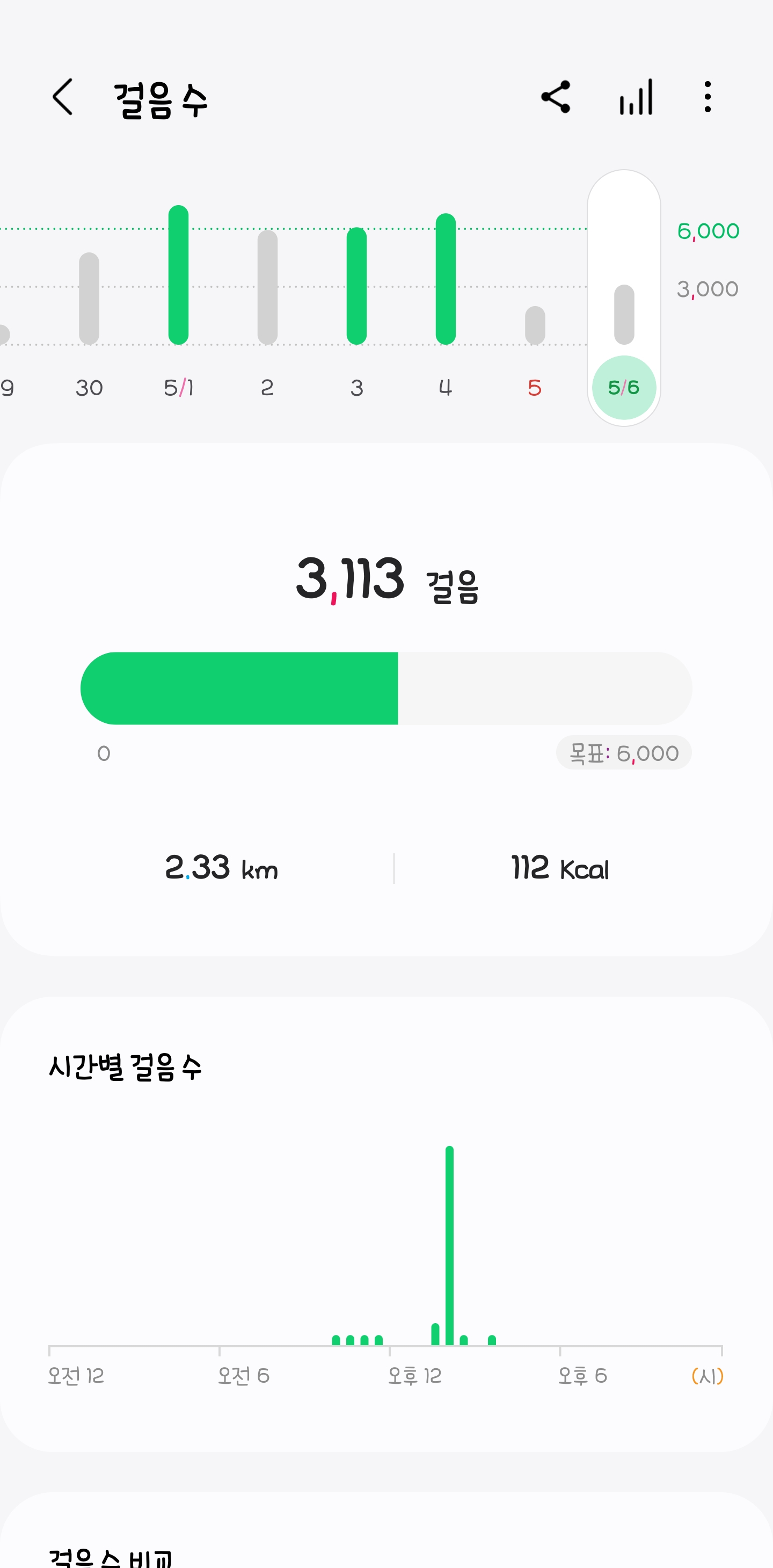
Task: Open the more options menu
Action: (708, 97)
